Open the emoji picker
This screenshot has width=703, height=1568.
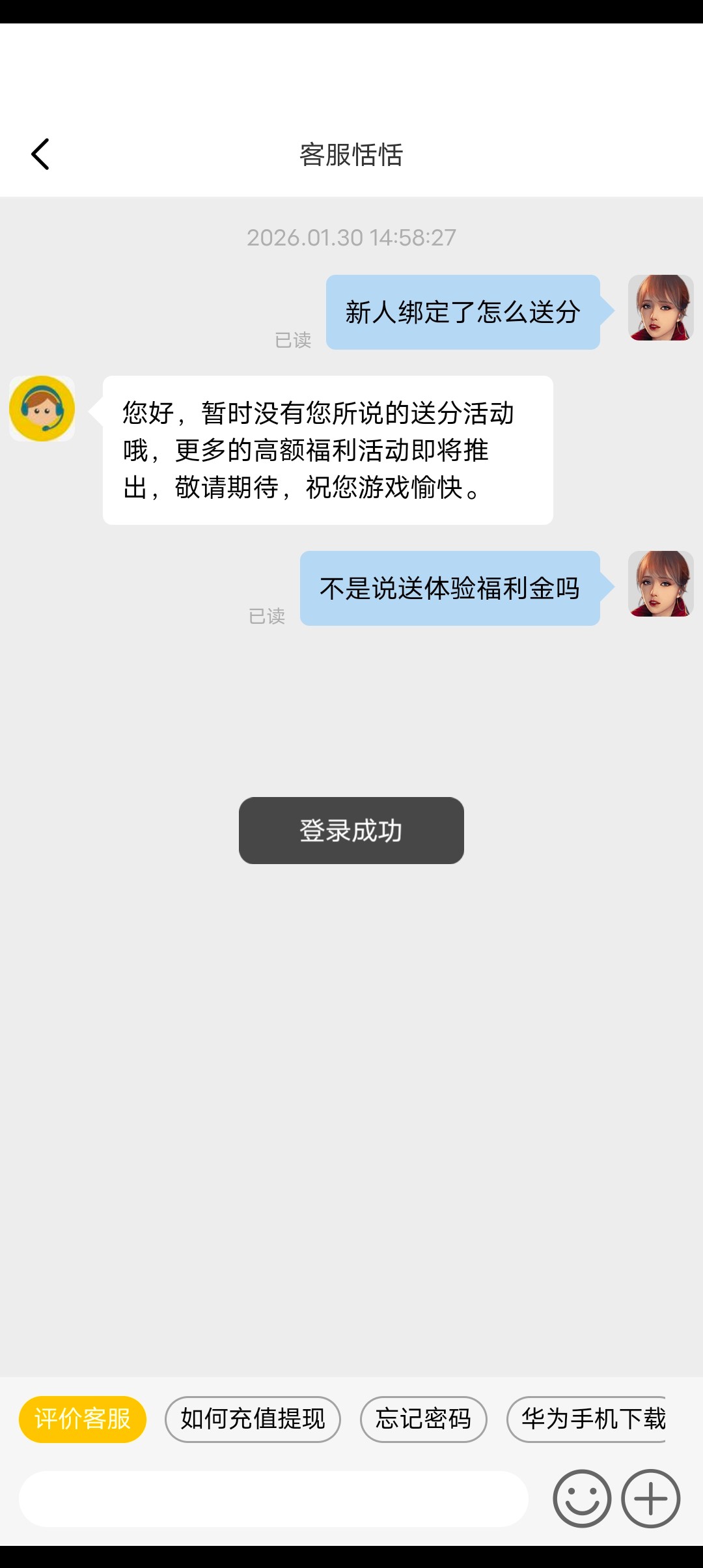click(582, 1498)
